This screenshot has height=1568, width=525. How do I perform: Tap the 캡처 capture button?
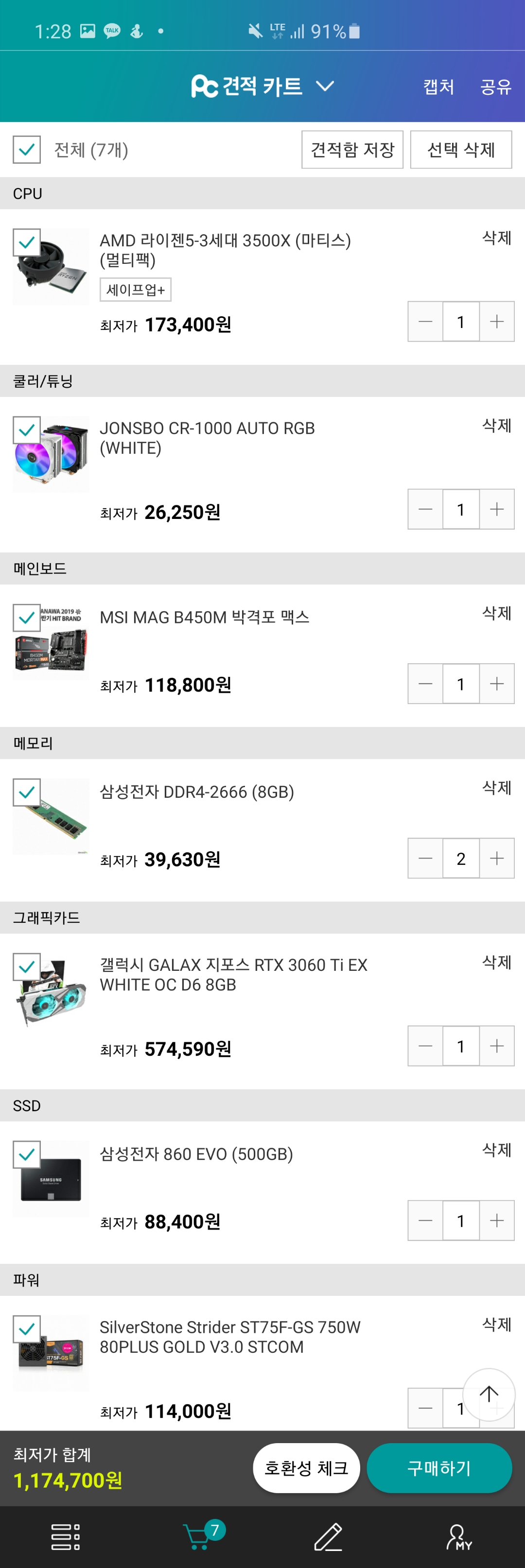tap(438, 86)
